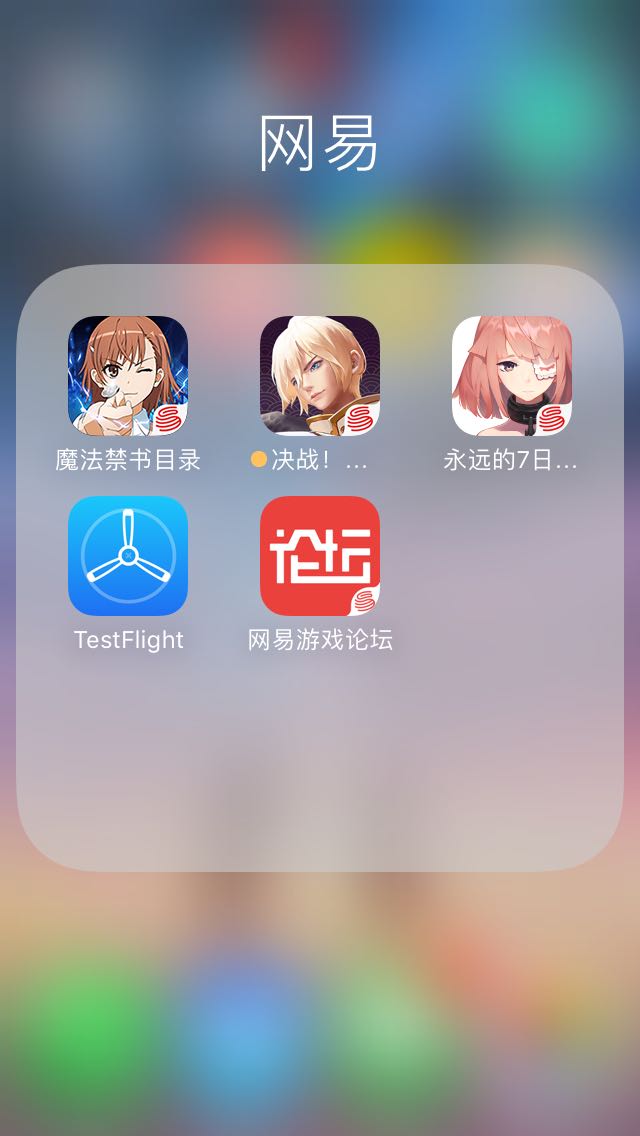Open the 魔法禁书目录 game app
This screenshot has height=1136, width=640.
[x=128, y=375]
